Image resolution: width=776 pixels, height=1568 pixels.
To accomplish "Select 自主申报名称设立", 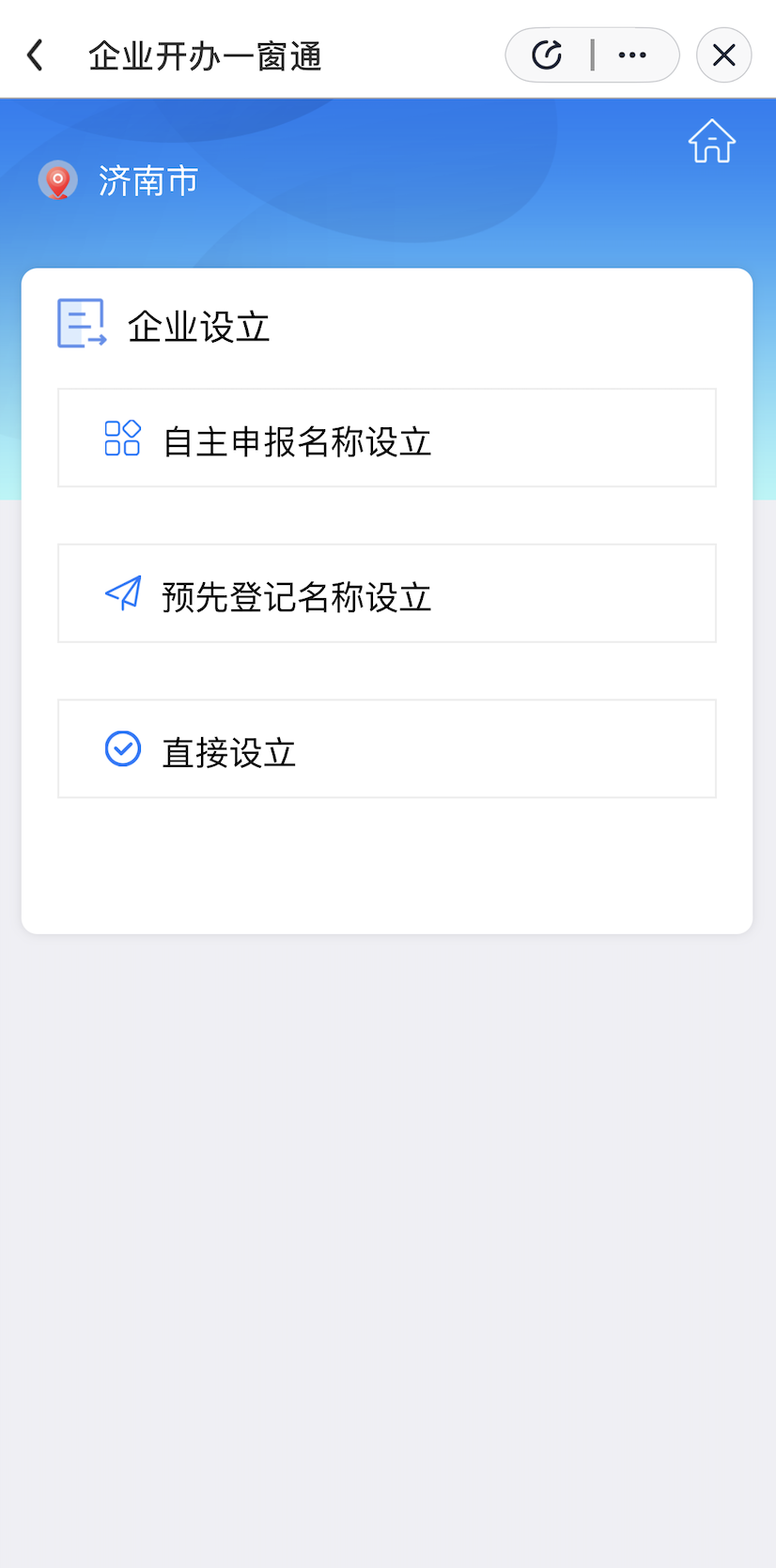I will pyautogui.click(x=386, y=438).
